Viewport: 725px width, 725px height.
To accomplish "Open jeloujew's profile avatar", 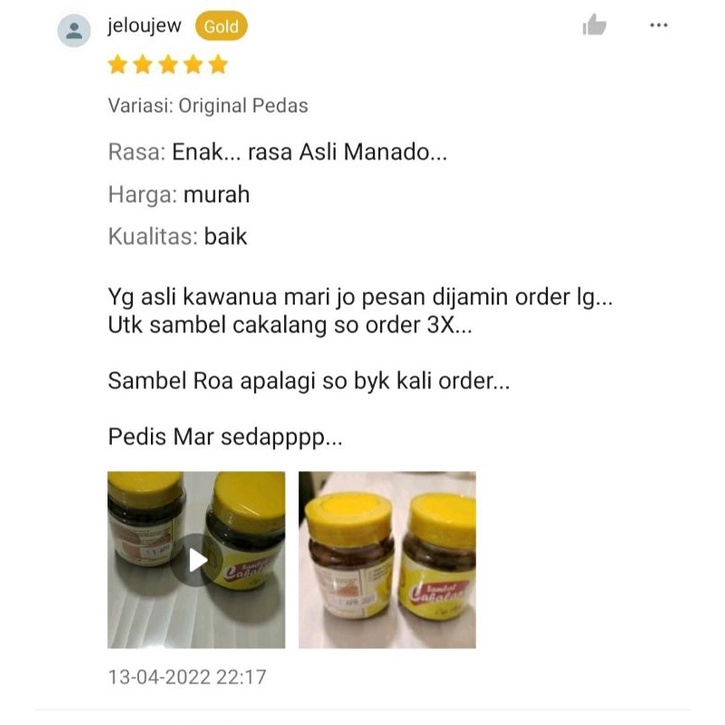I will (75, 30).
